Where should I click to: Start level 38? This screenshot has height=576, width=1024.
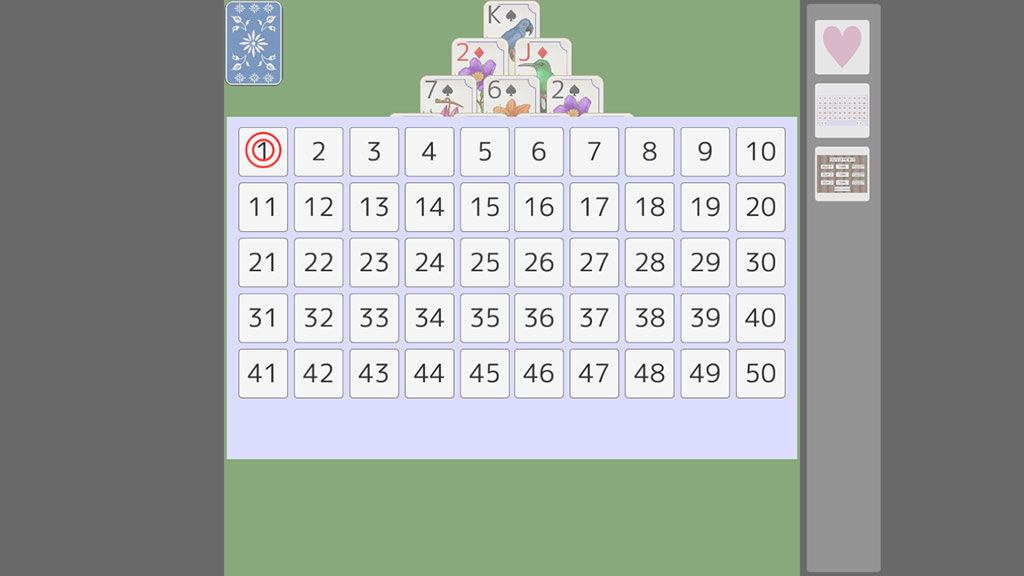[650, 318]
